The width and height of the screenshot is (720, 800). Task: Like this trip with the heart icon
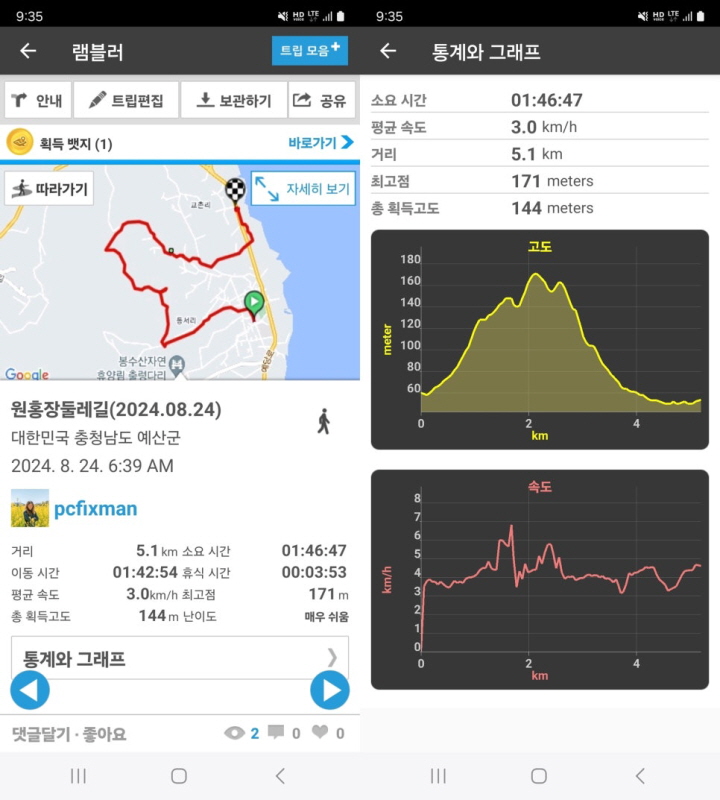tap(320, 733)
